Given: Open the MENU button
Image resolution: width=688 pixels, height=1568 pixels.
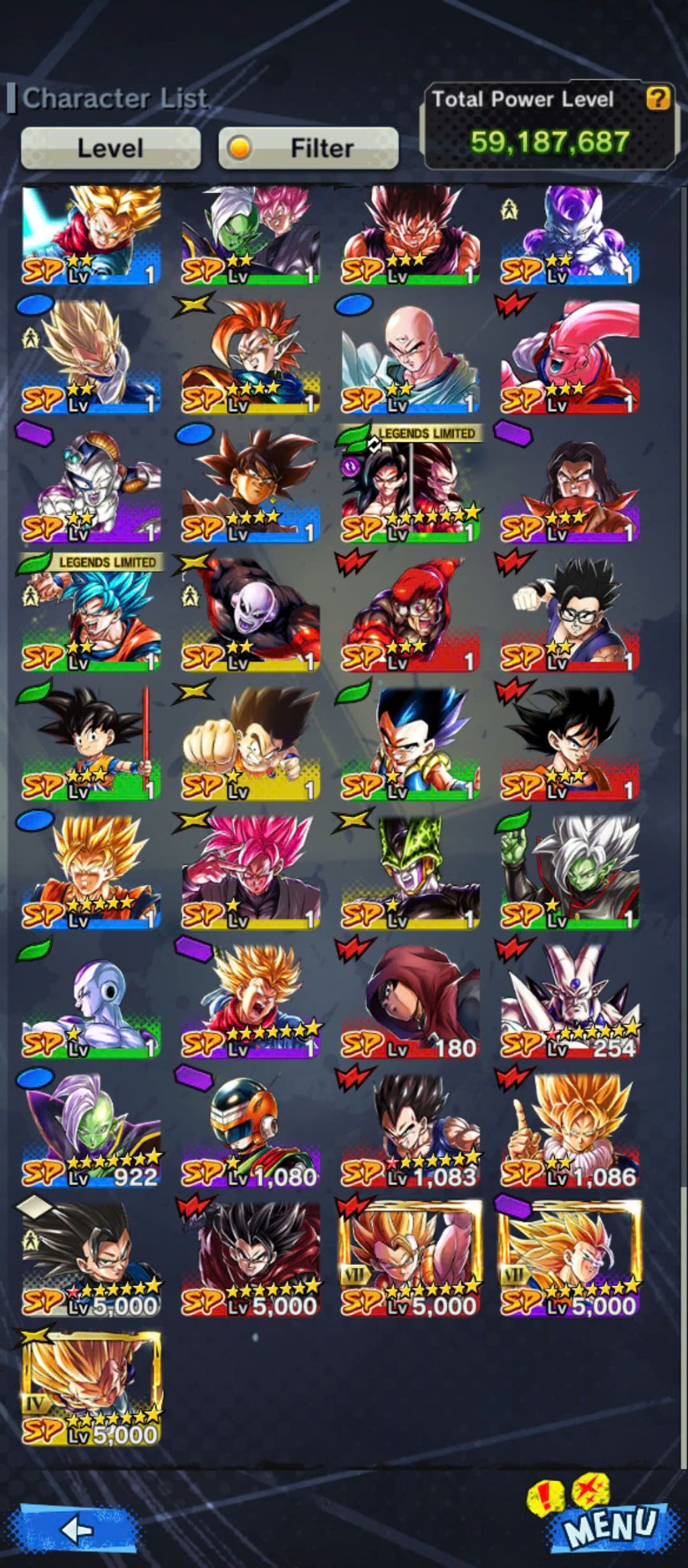Looking at the screenshot, I should coord(609,1526).
